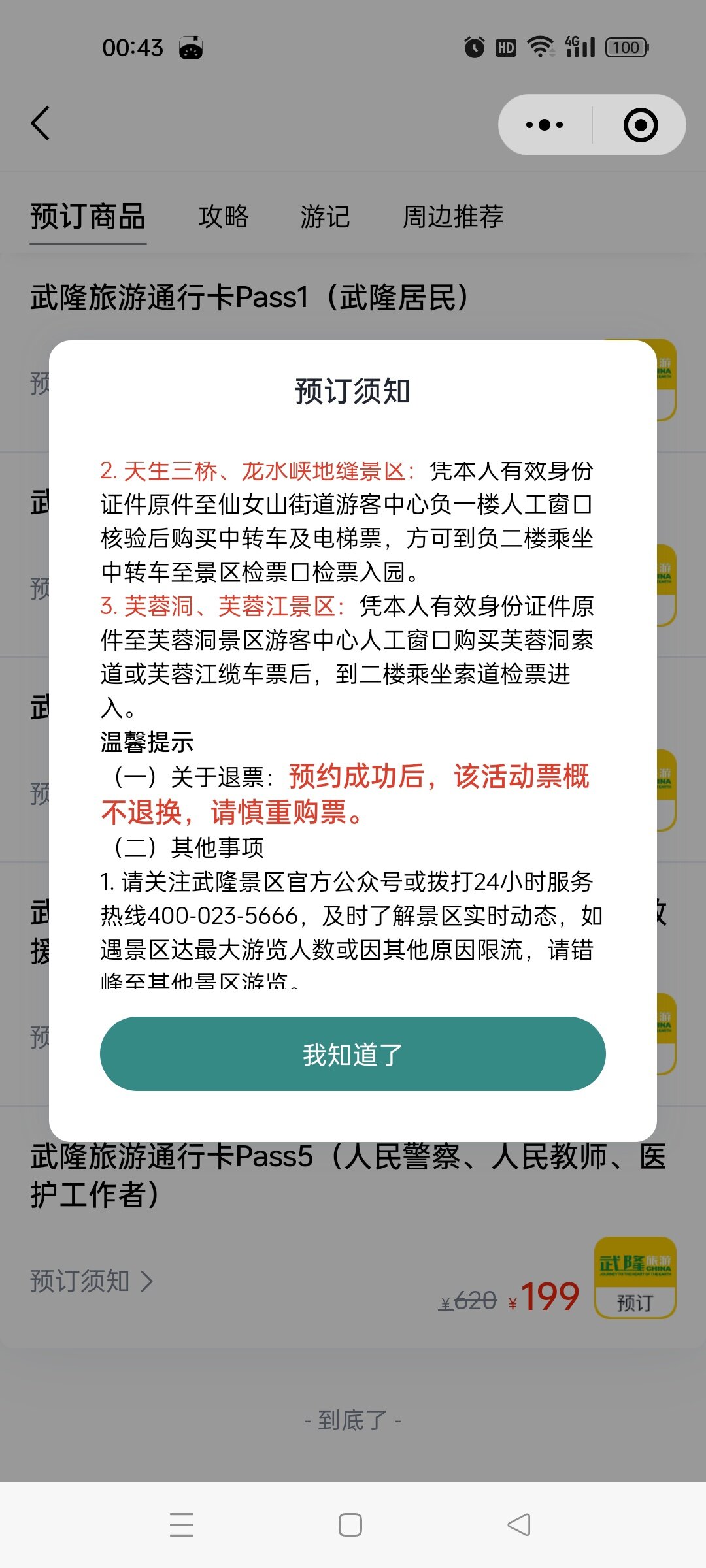Open 预订须知 link under Pass5
706x1568 pixels.
coord(92,1281)
